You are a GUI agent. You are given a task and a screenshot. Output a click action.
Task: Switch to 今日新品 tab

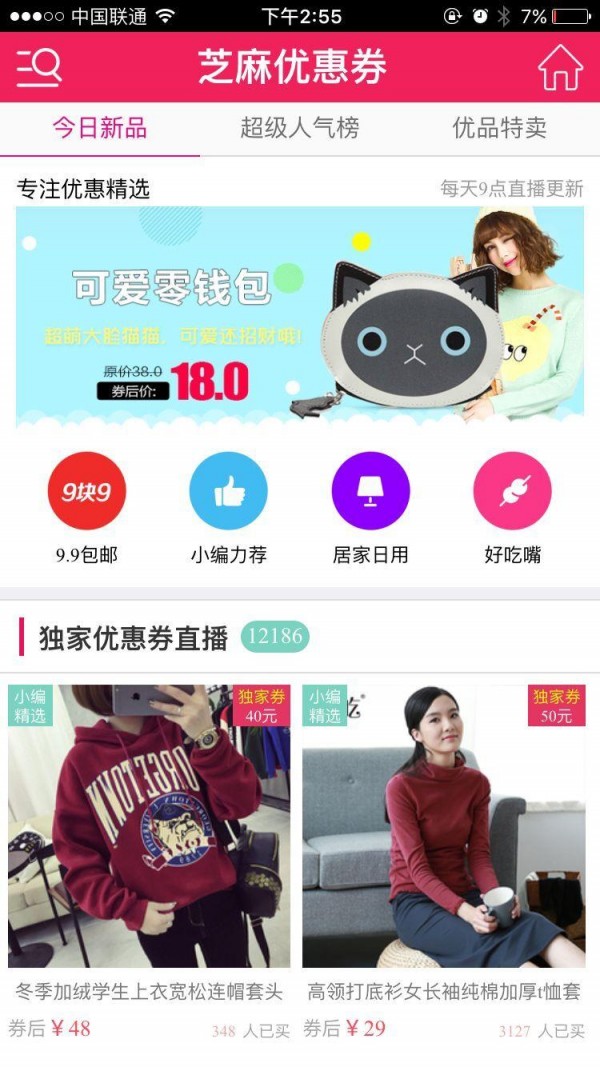pyautogui.click(x=99, y=128)
